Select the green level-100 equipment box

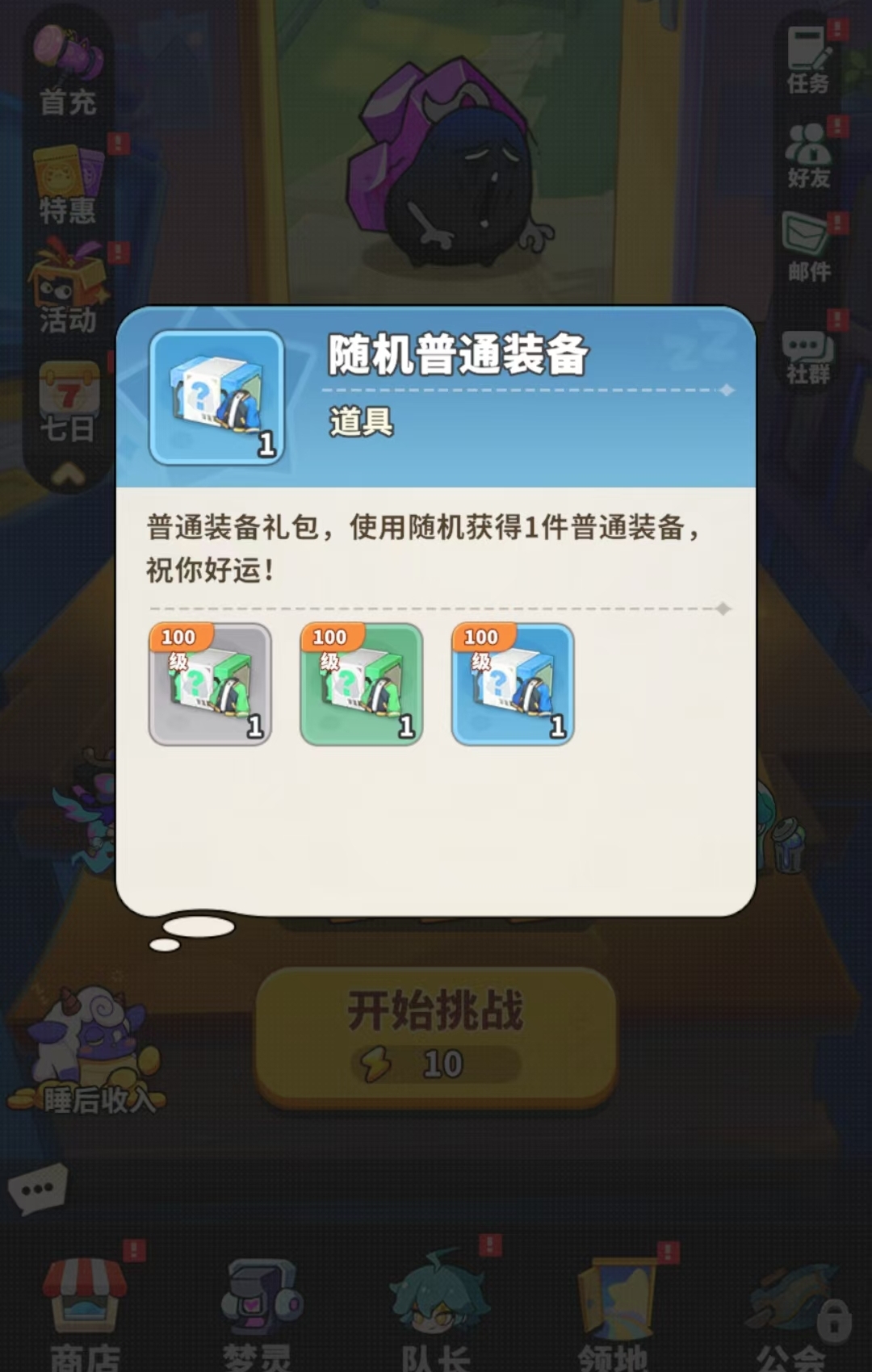[361, 684]
